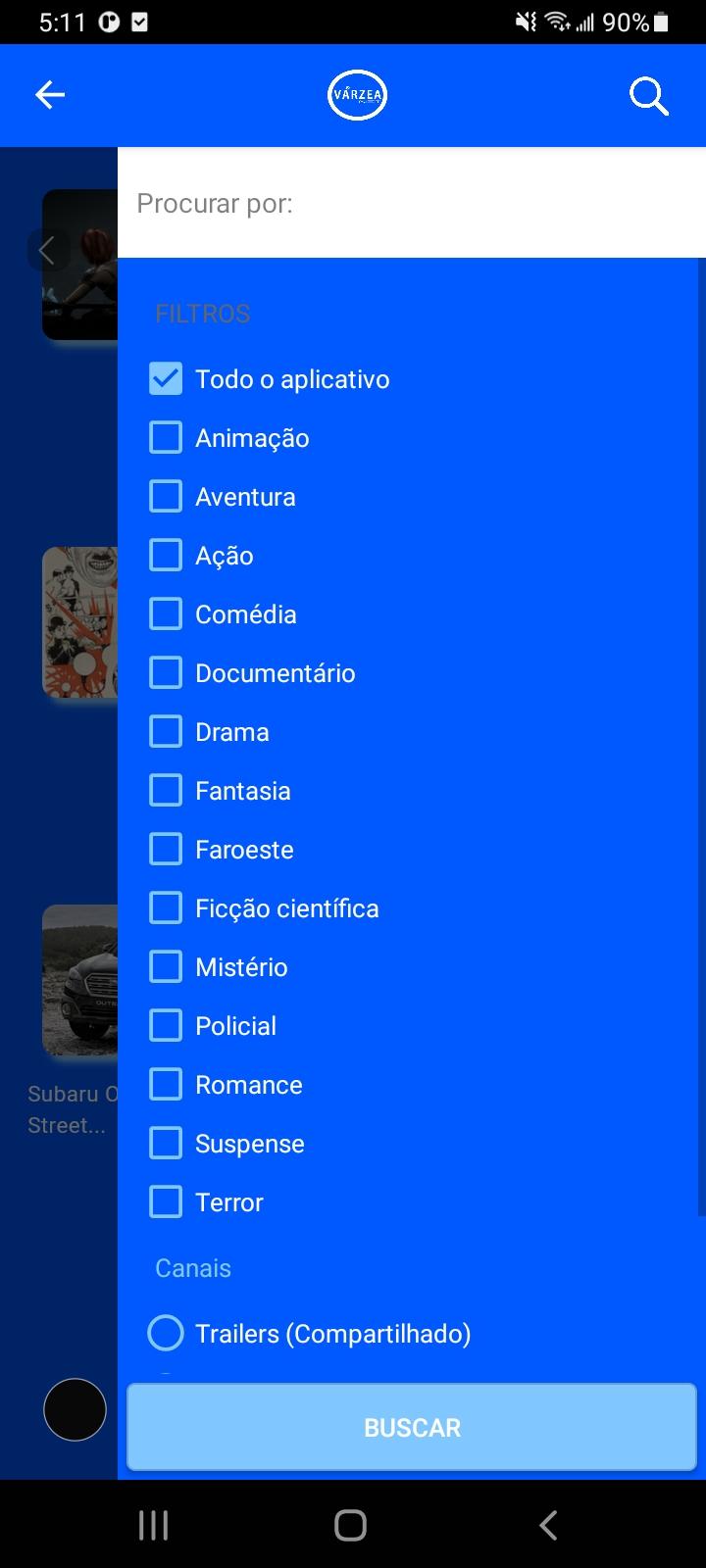Enable the Fantasia filter
706x1568 pixels.
166,791
